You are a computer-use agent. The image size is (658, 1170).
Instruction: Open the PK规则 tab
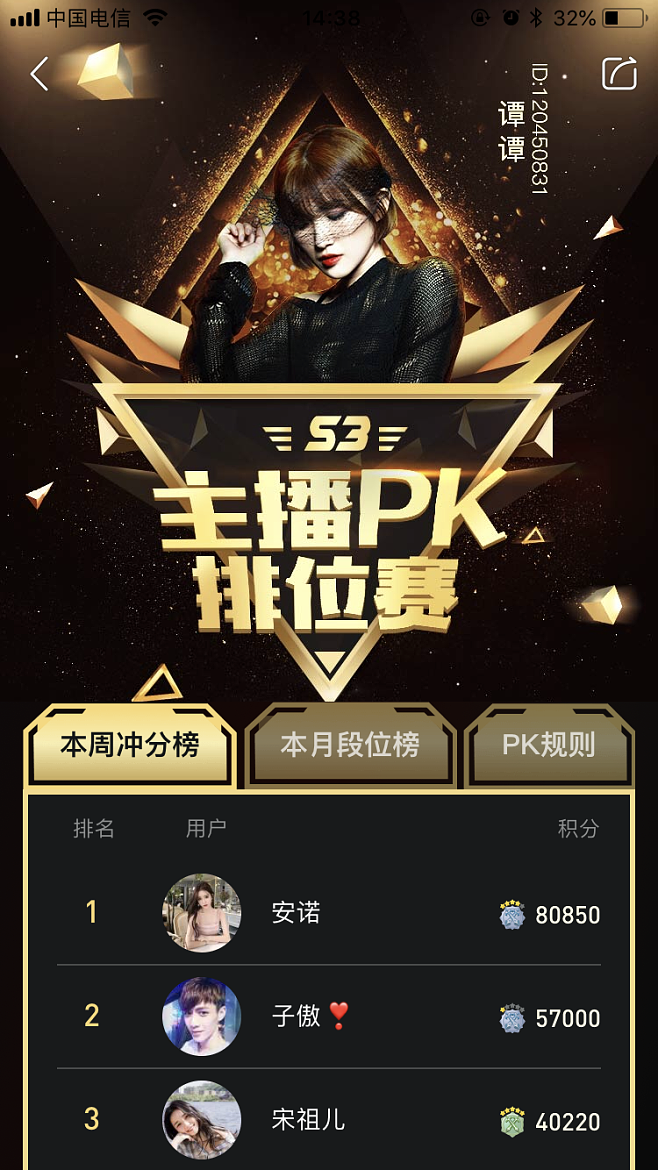(x=548, y=745)
